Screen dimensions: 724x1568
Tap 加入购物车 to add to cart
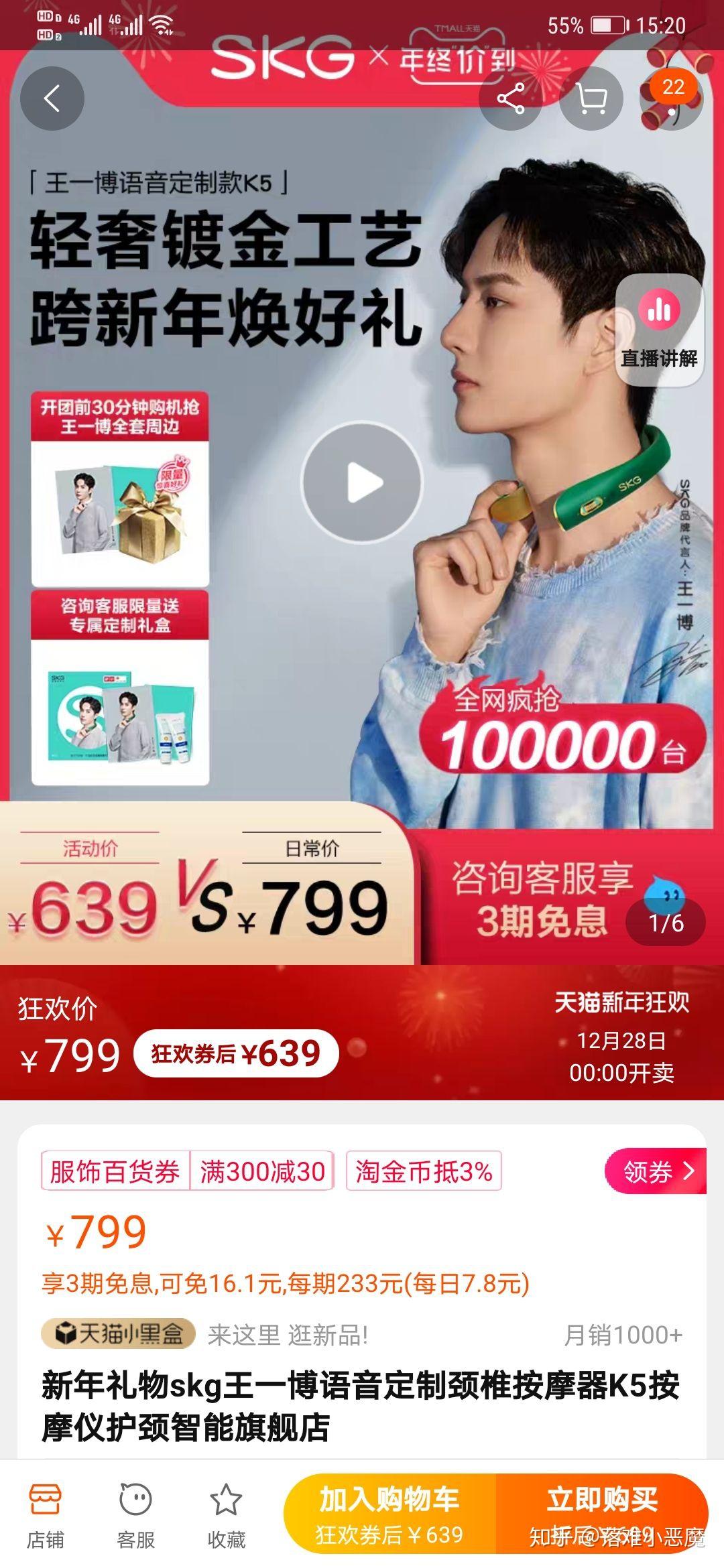click(390, 1513)
